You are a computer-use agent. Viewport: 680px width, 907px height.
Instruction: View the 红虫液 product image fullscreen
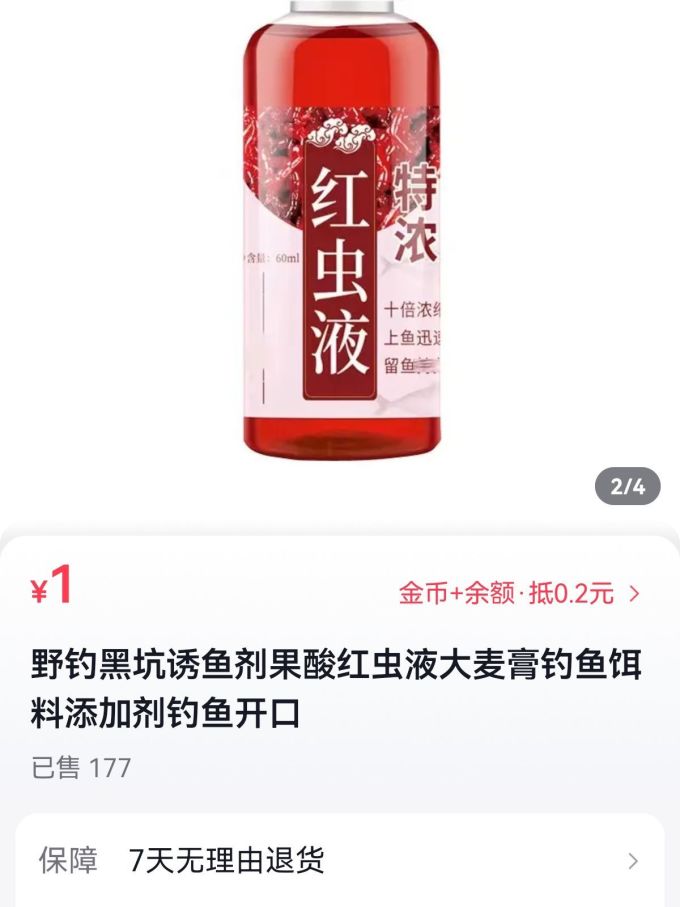click(x=342, y=240)
